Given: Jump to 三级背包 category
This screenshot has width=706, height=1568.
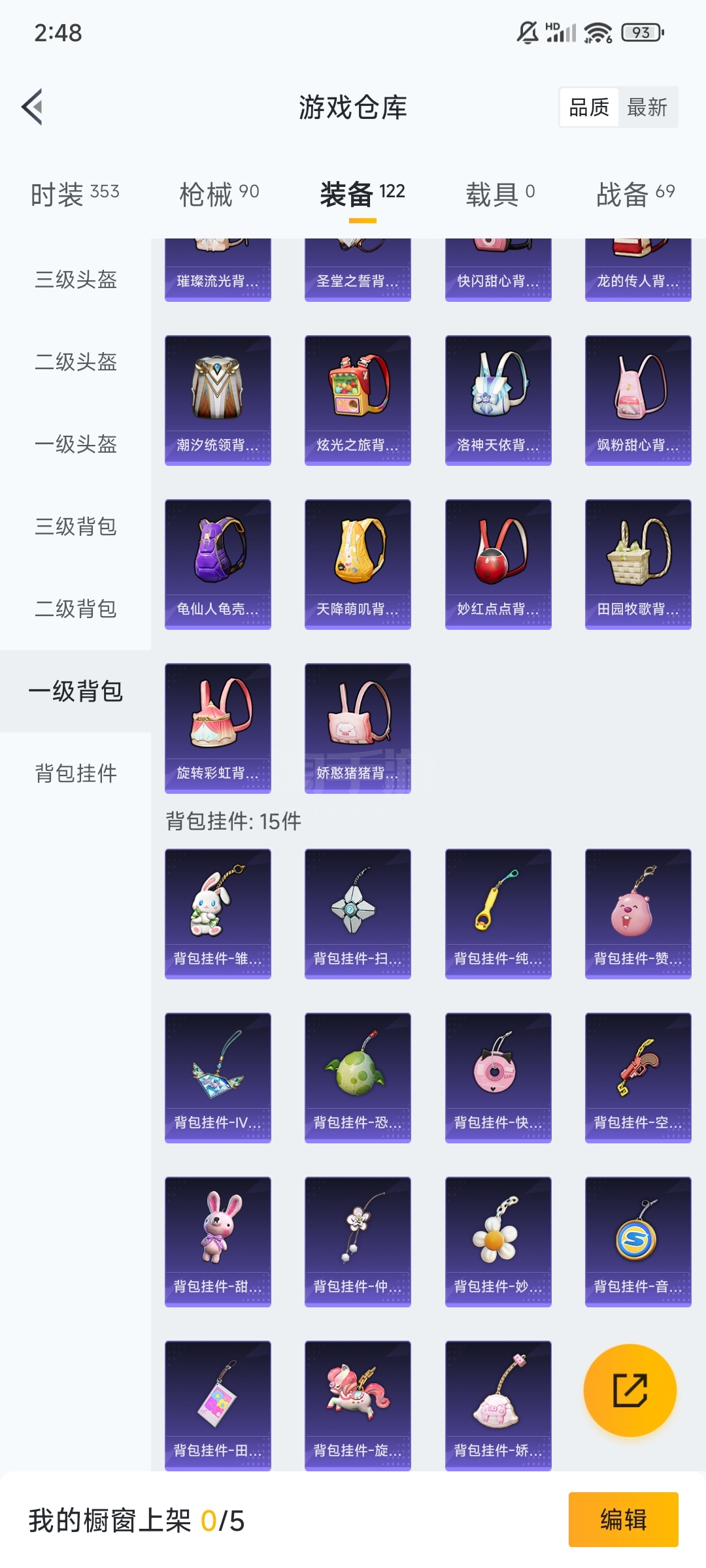Looking at the screenshot, I should pos(76,527).
